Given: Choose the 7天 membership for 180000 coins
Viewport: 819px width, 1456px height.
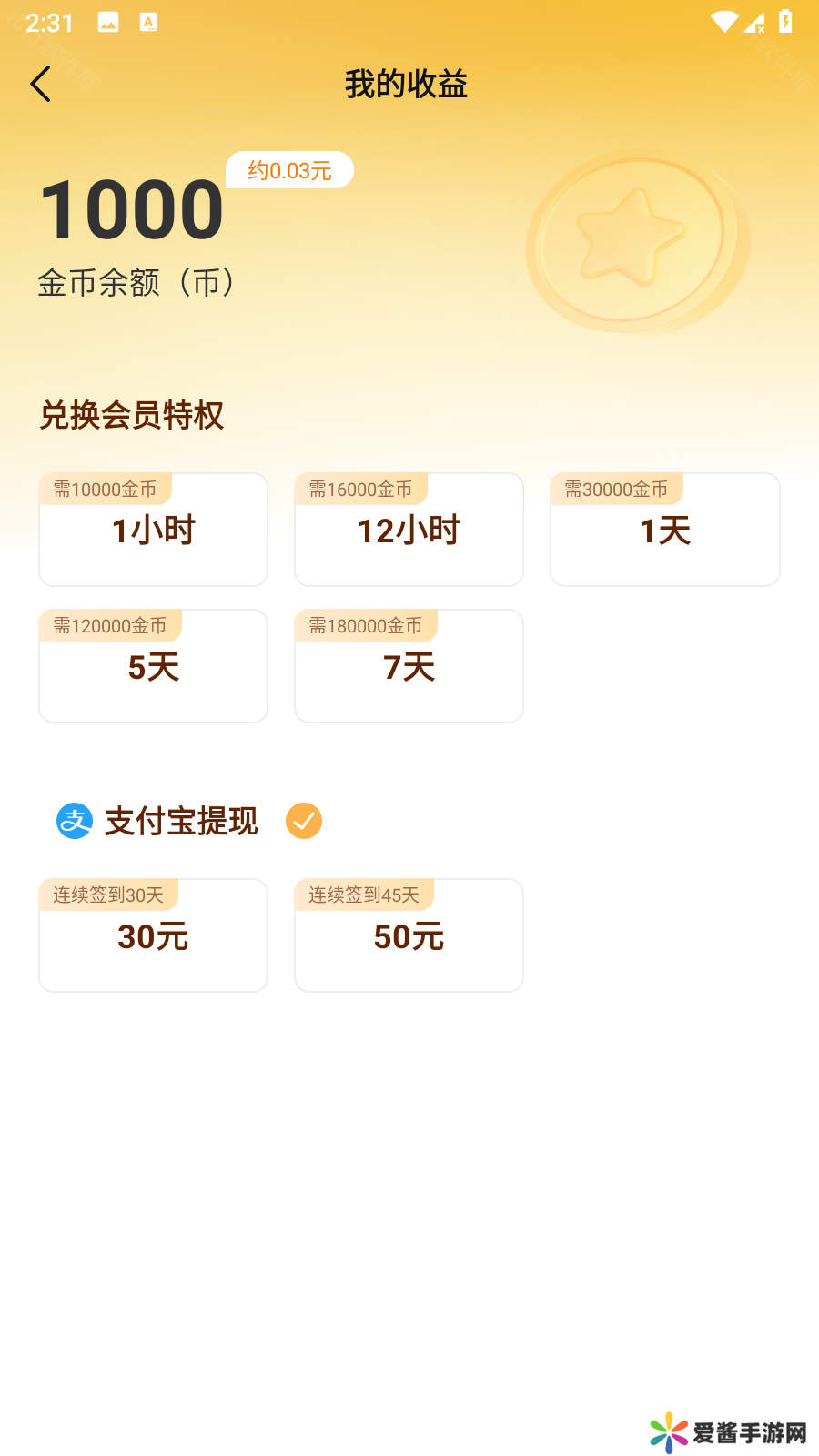Looking at the screenshot, I should (x=409, y=666).
